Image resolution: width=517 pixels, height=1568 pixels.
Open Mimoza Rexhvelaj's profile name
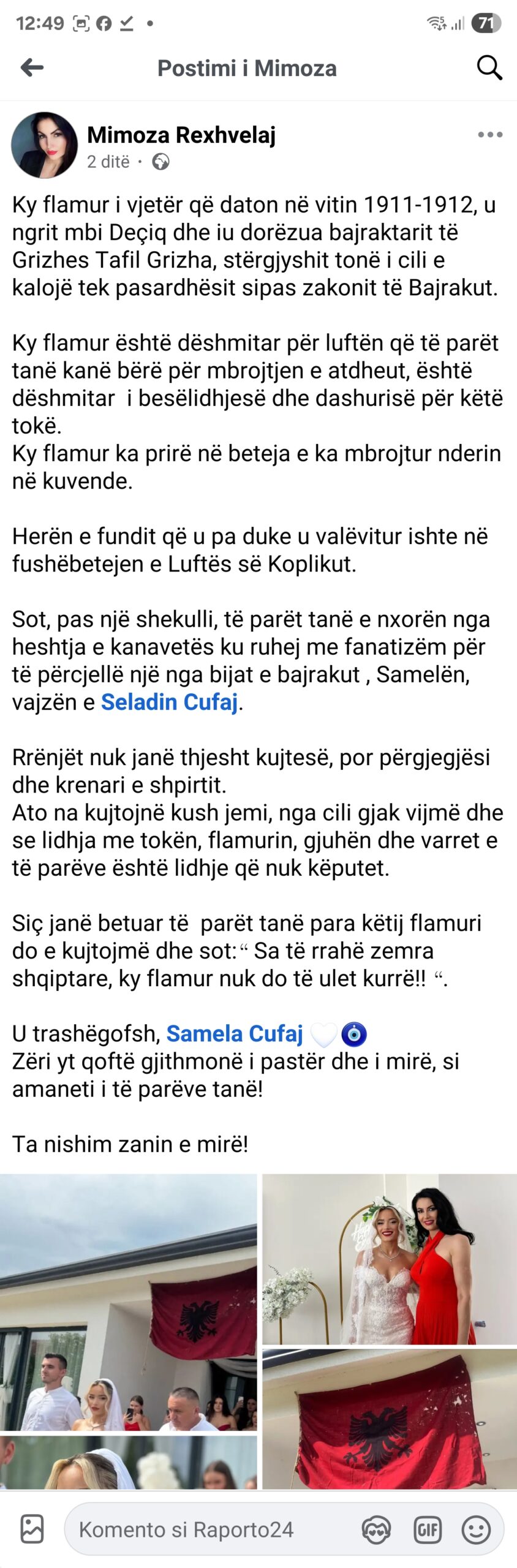(181, 135)
